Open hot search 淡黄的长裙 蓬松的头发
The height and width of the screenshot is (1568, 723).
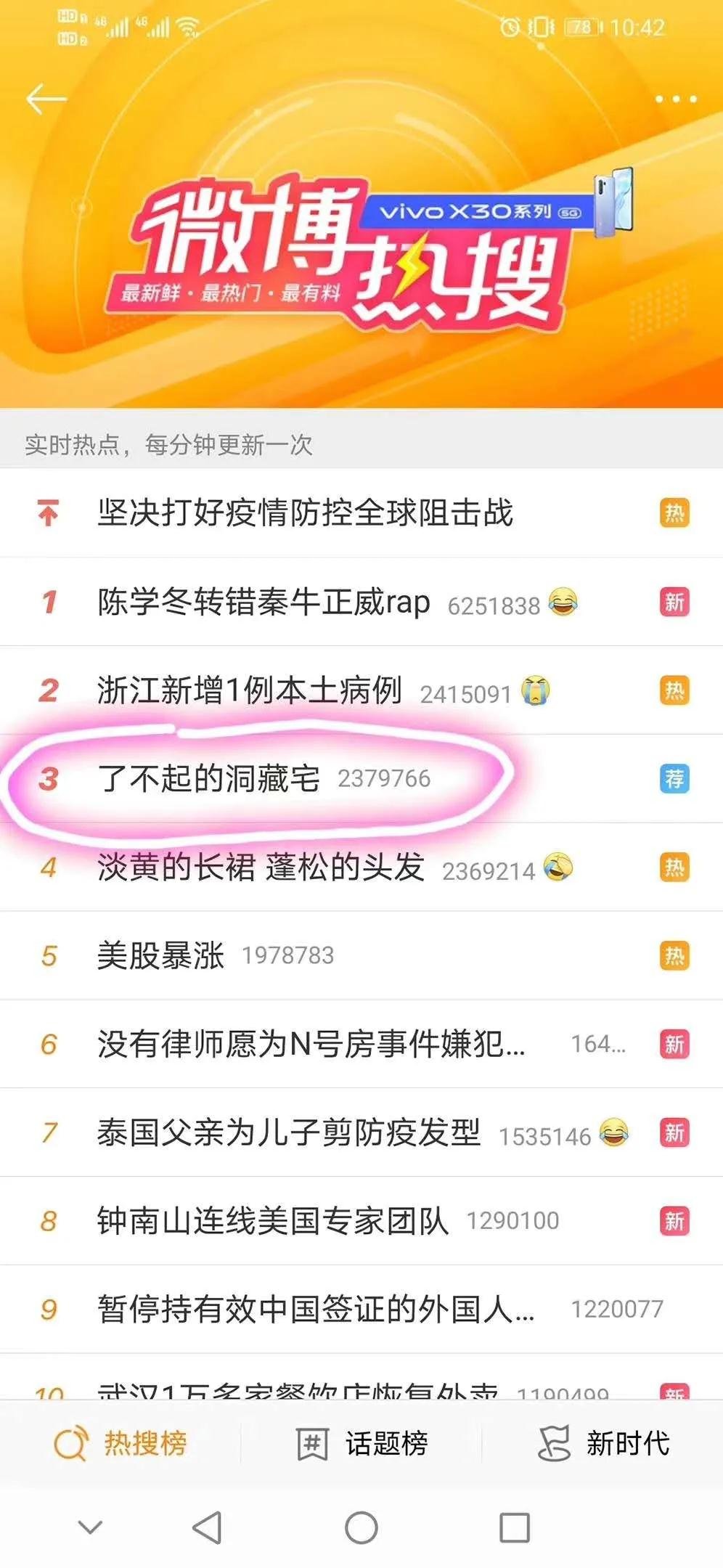tap(261, 867)
